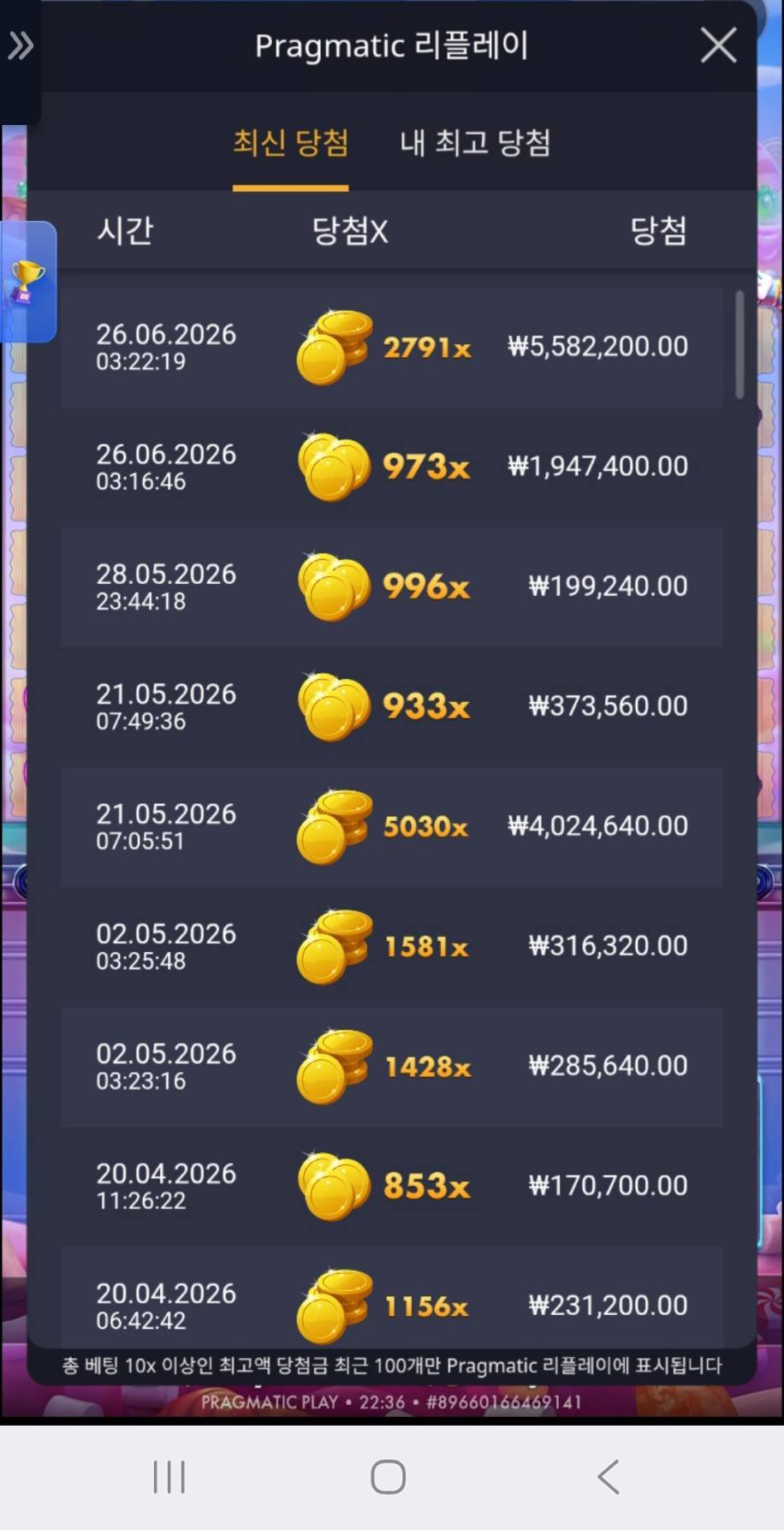View the 1156x win replay
784x1530 pixels.
[392, 1297]
